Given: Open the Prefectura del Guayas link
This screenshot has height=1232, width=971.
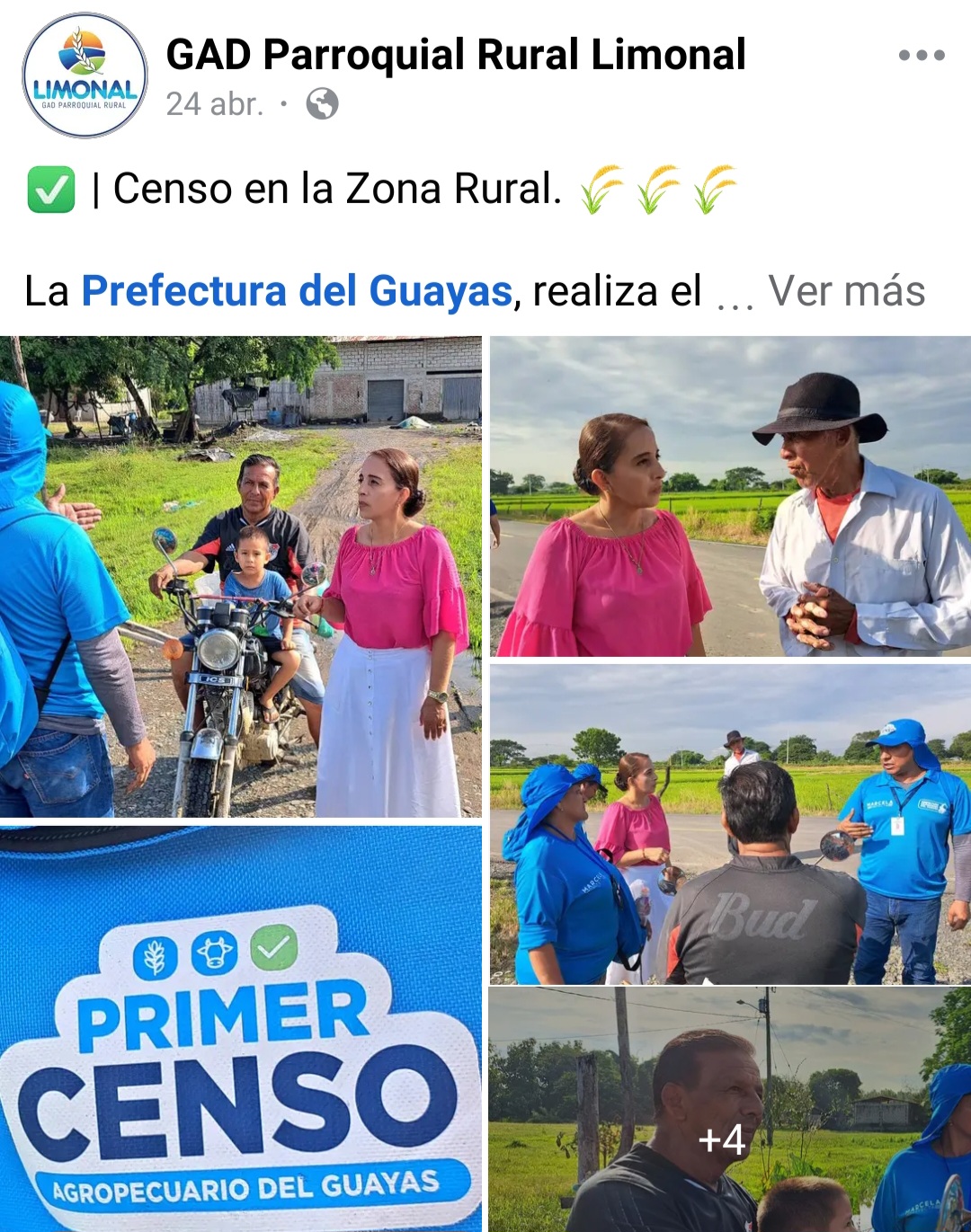Looking at the screenshot, I should click(x=297, y=291).
